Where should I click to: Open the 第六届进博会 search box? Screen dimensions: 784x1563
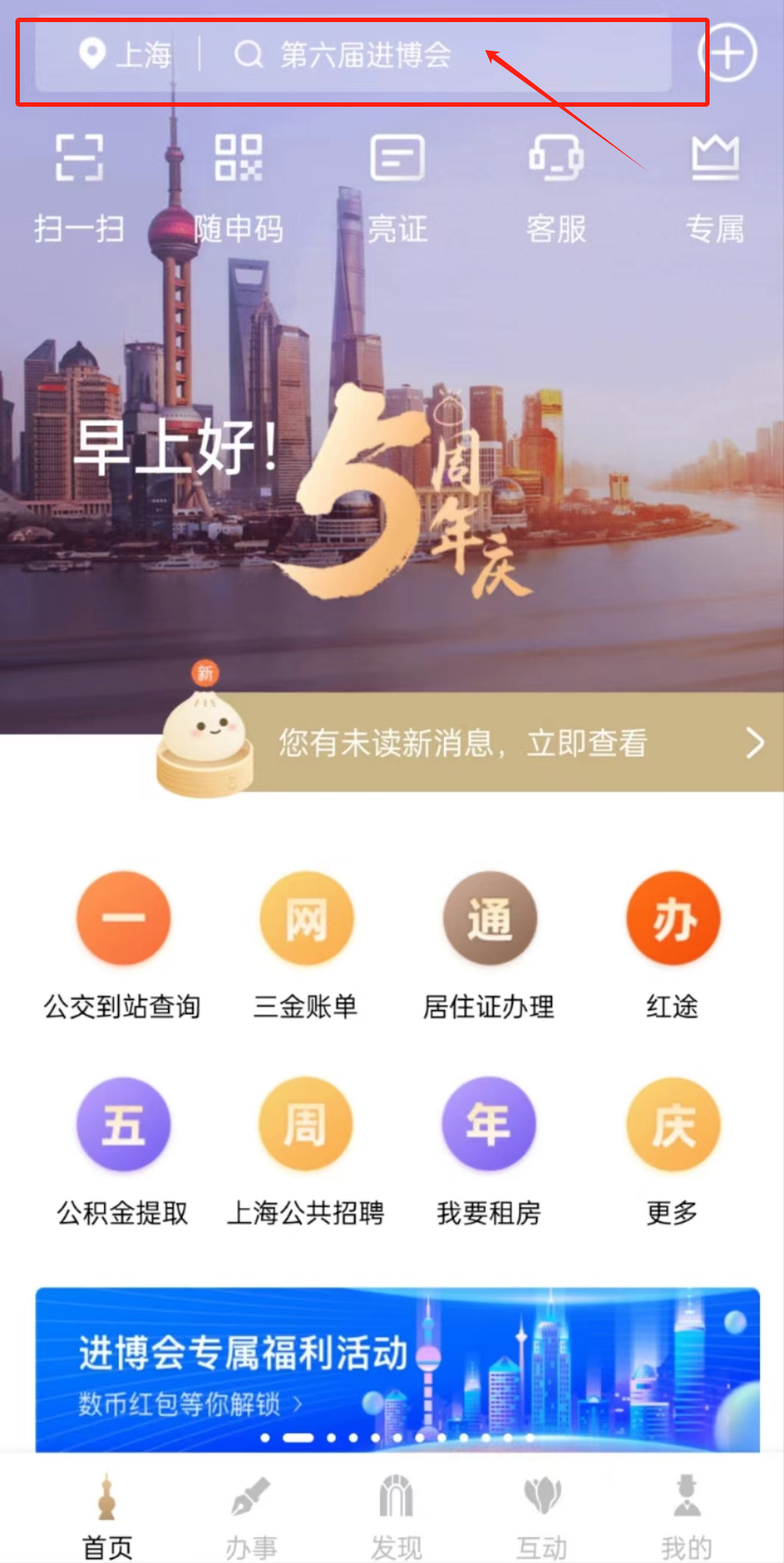tap(364, 55)
